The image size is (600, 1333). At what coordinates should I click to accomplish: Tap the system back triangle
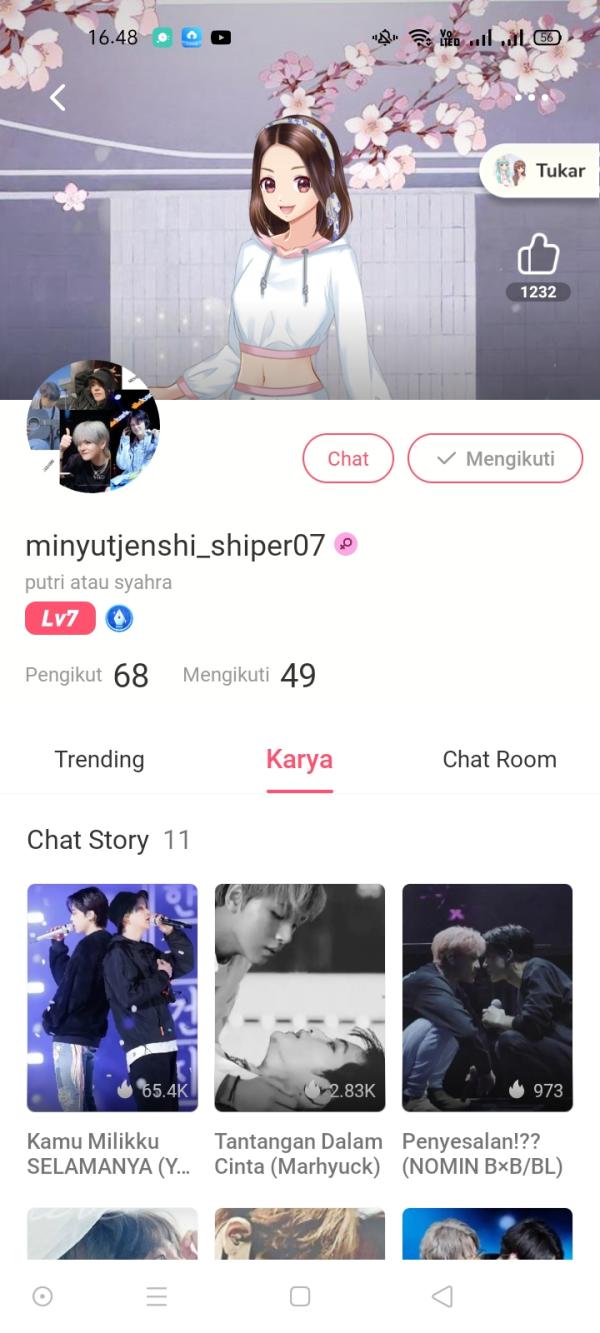tap(442, 1296)
